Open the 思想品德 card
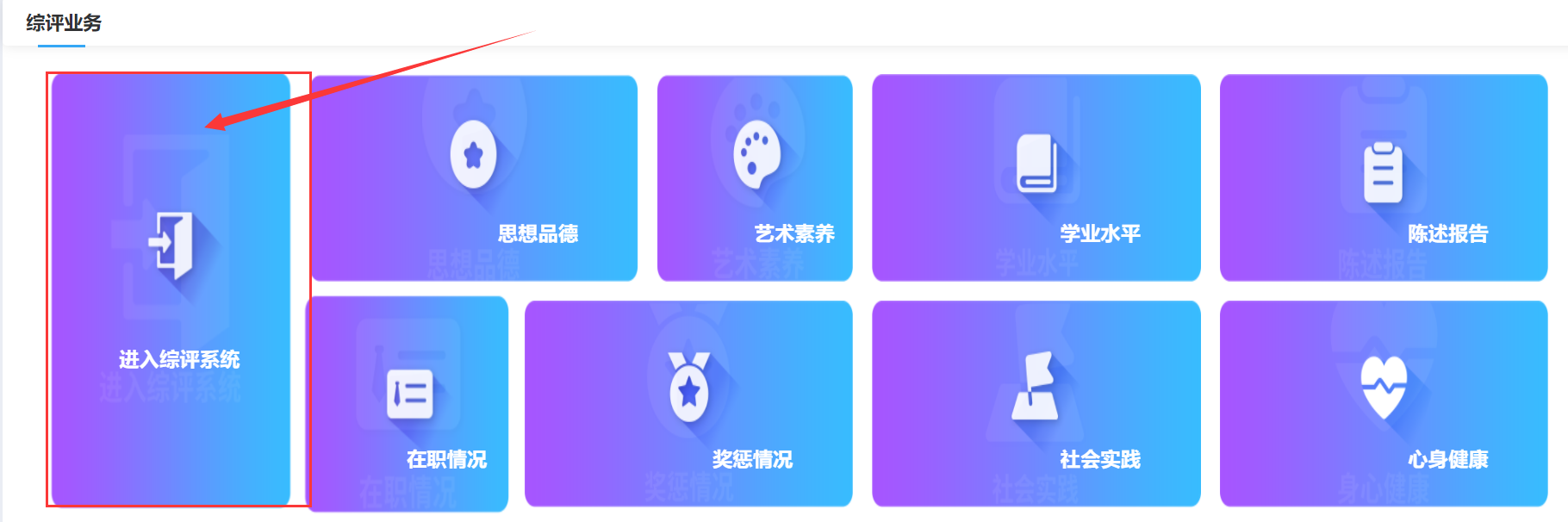 tap(474, 178)
